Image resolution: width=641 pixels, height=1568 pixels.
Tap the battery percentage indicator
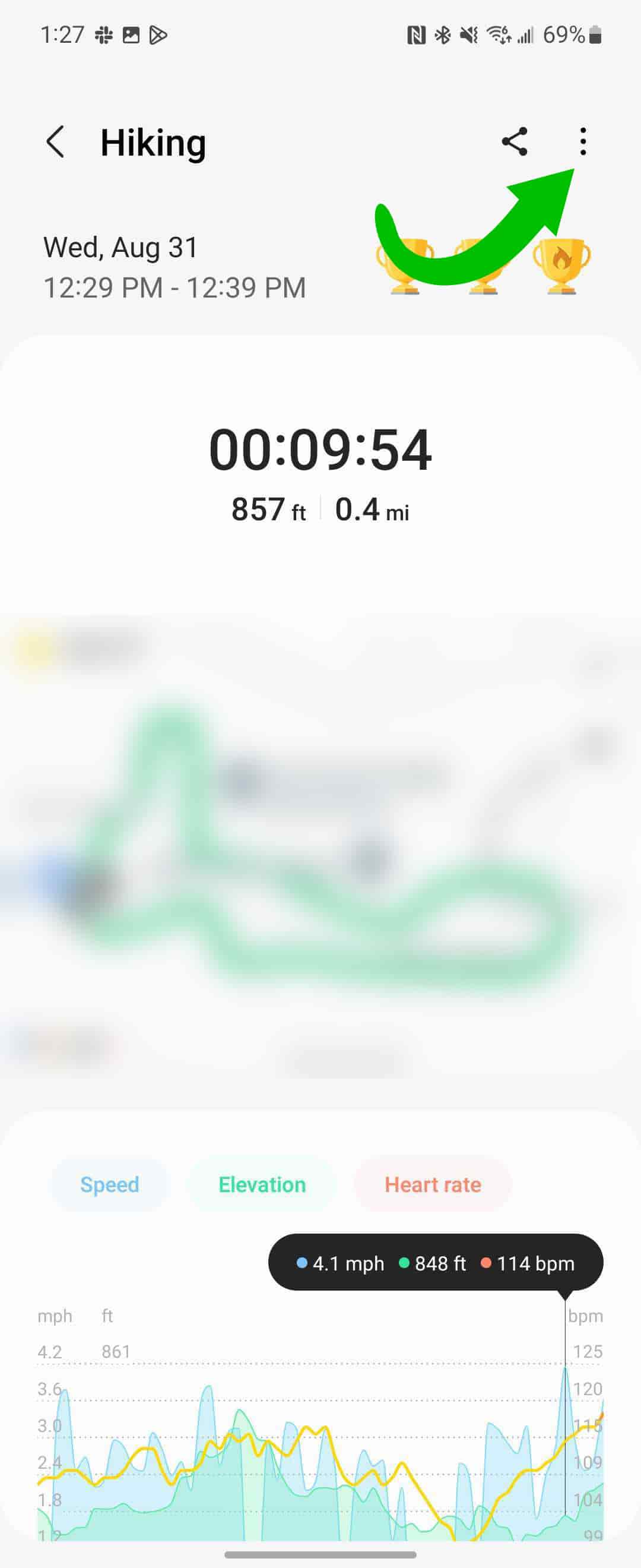point(563,36)
